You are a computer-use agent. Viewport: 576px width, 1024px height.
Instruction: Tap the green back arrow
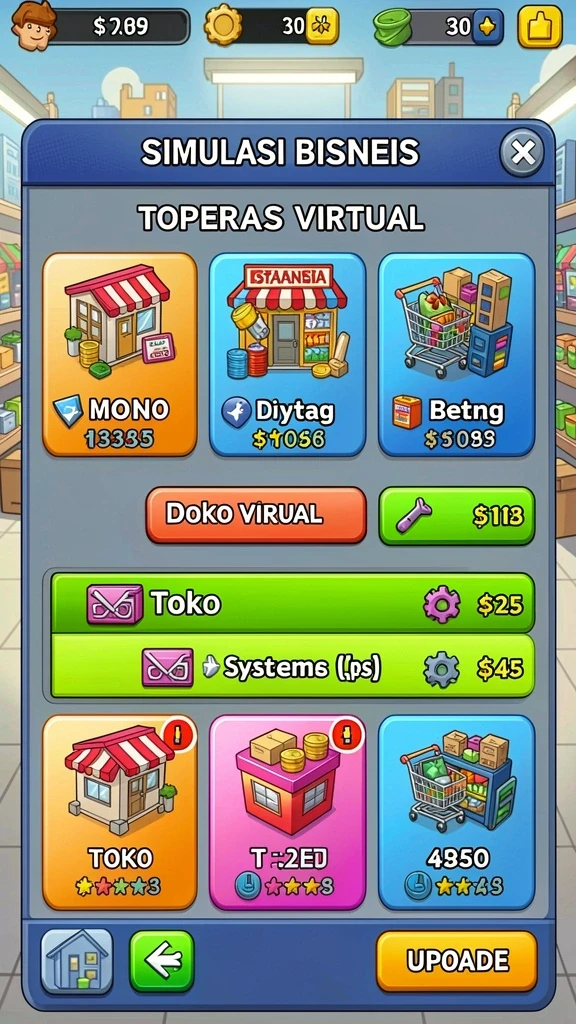tap(162, 961)
